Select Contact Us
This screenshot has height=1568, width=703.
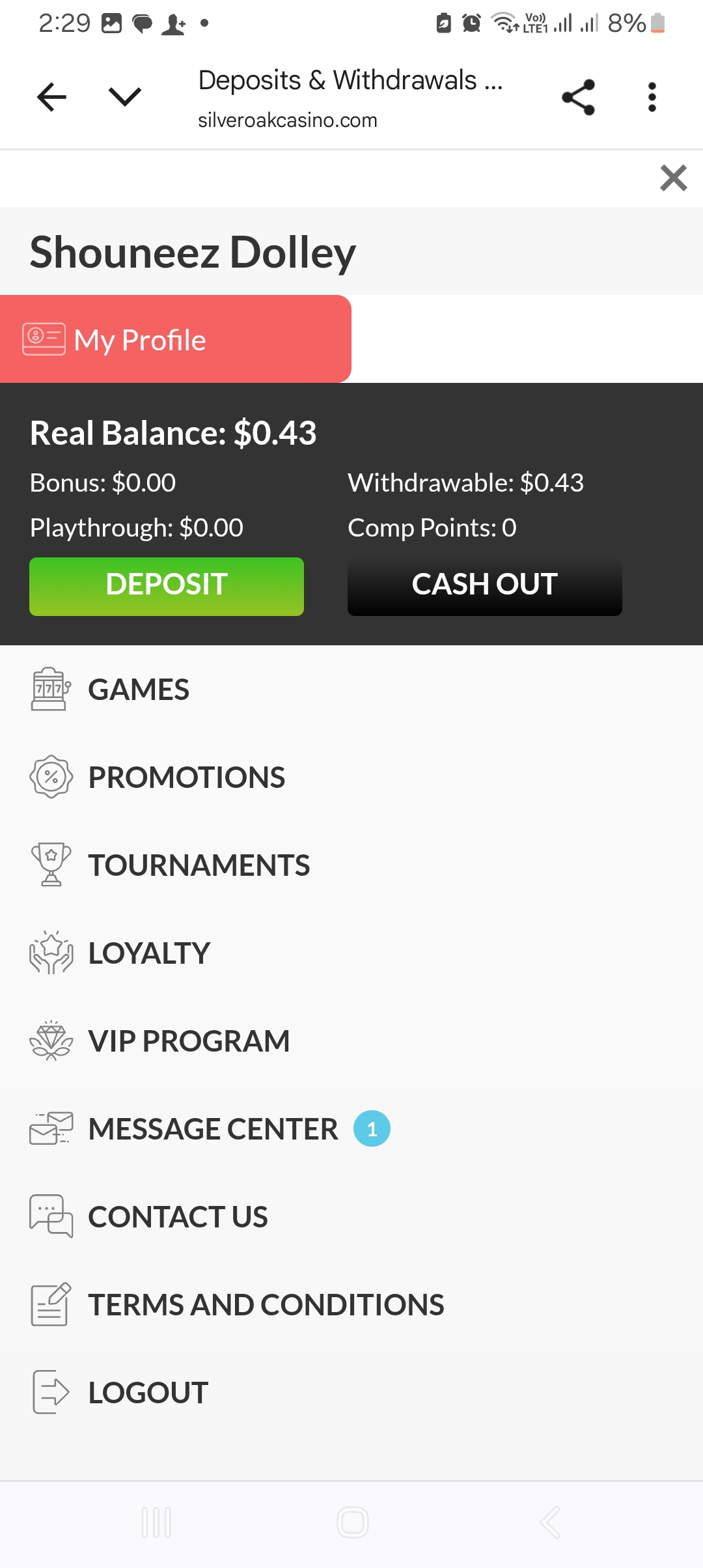(178, 1217)
